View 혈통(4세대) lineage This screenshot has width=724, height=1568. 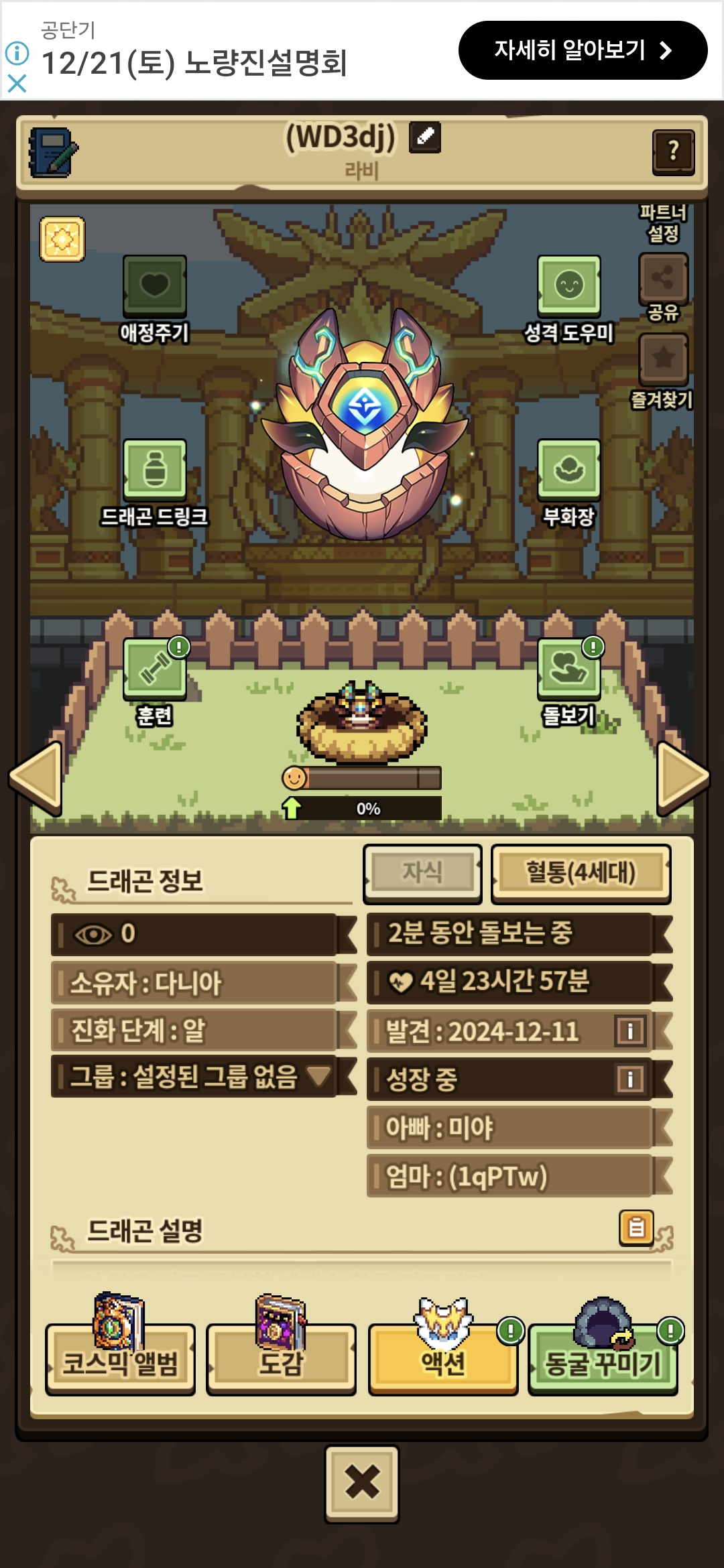[x=581, y=873]
